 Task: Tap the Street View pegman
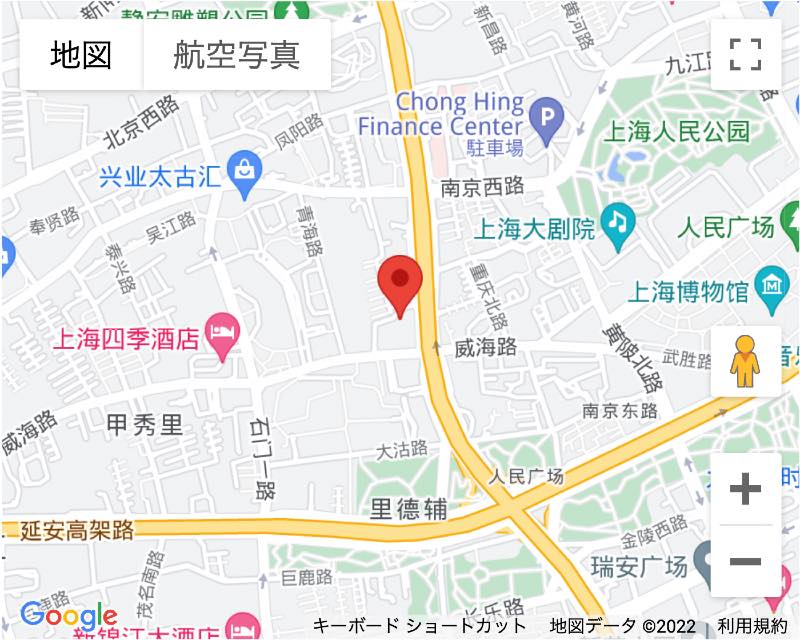coord(745,361)
